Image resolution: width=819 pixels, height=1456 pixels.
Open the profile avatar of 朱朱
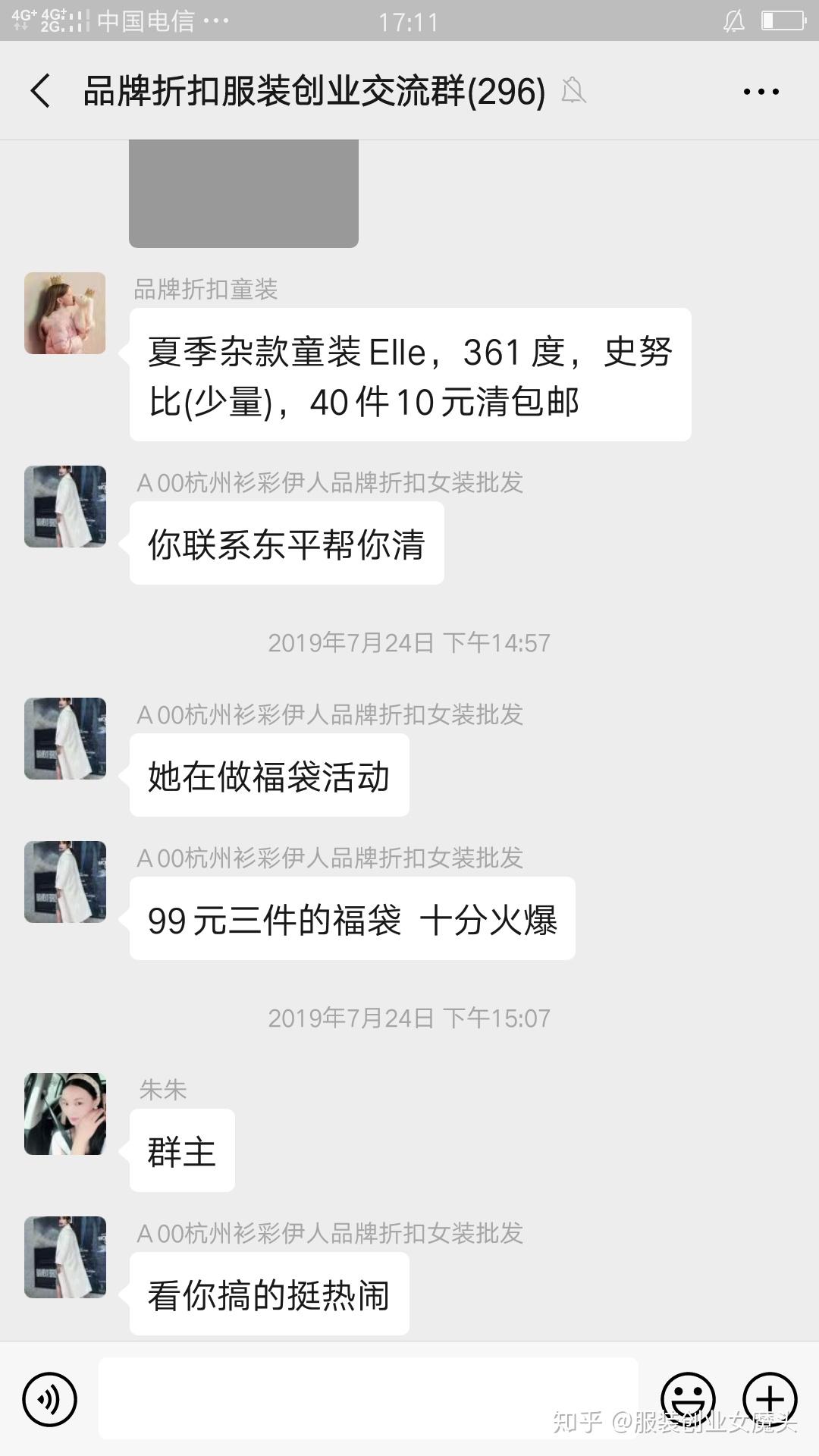(x=65, y=1114)
